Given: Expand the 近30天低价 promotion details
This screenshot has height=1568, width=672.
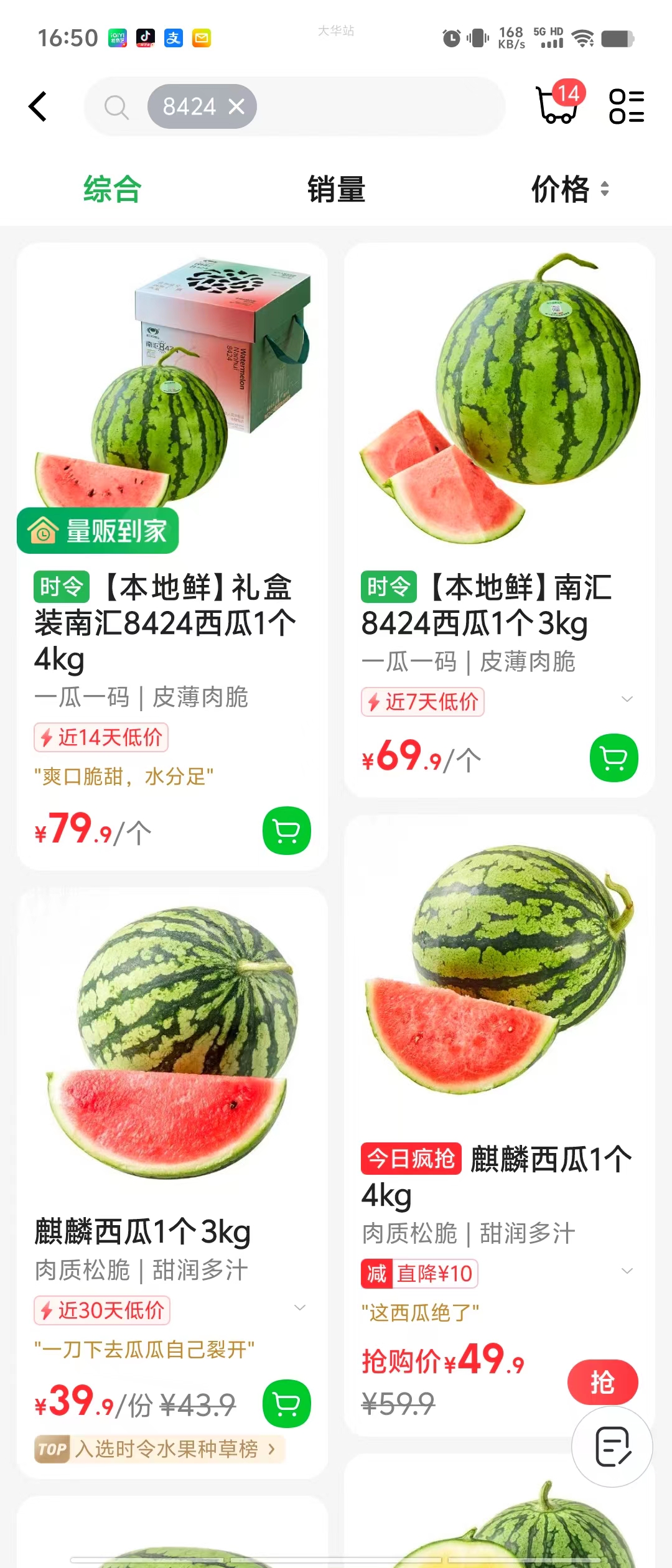Looking at the screenshot, I should point(300,1308).
